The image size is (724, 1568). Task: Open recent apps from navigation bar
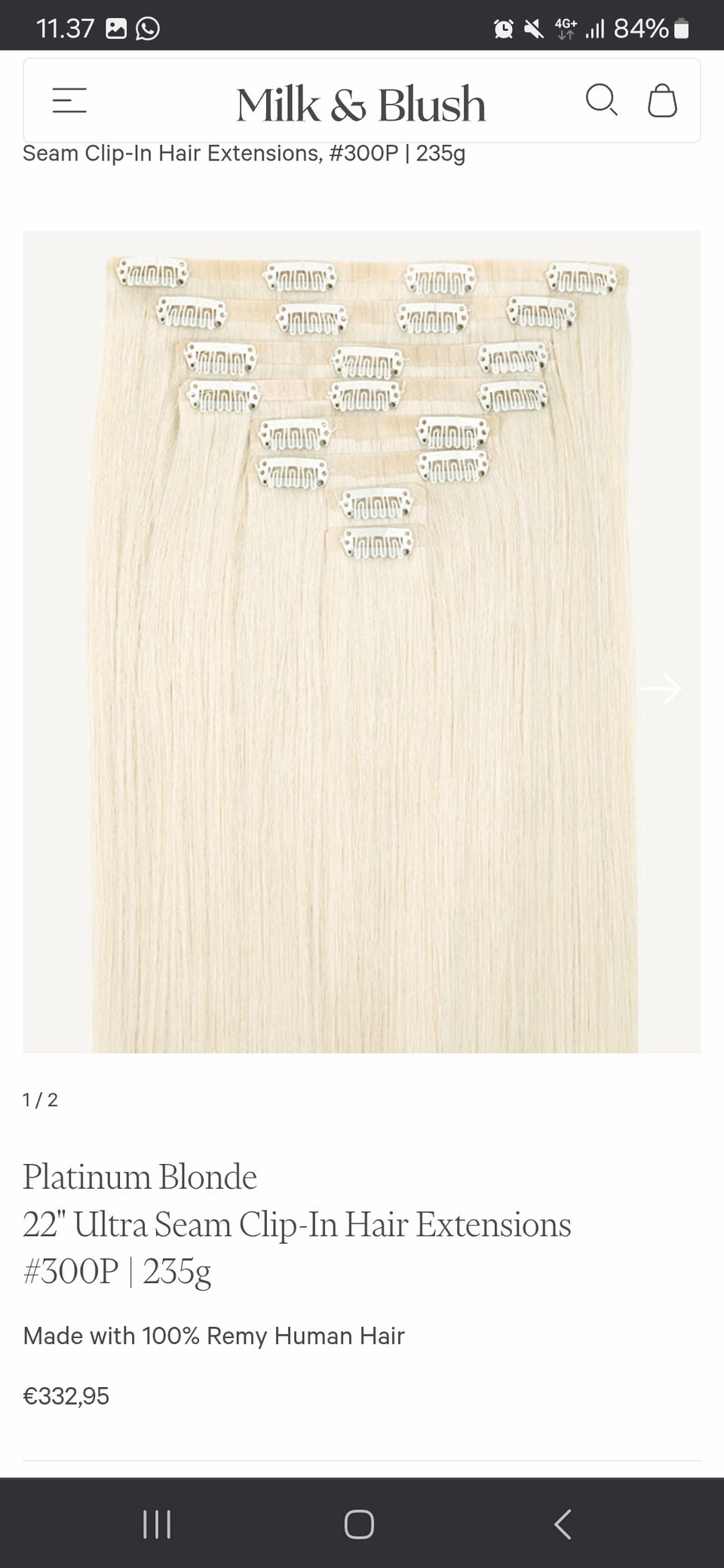click(x=157, y=1524)
